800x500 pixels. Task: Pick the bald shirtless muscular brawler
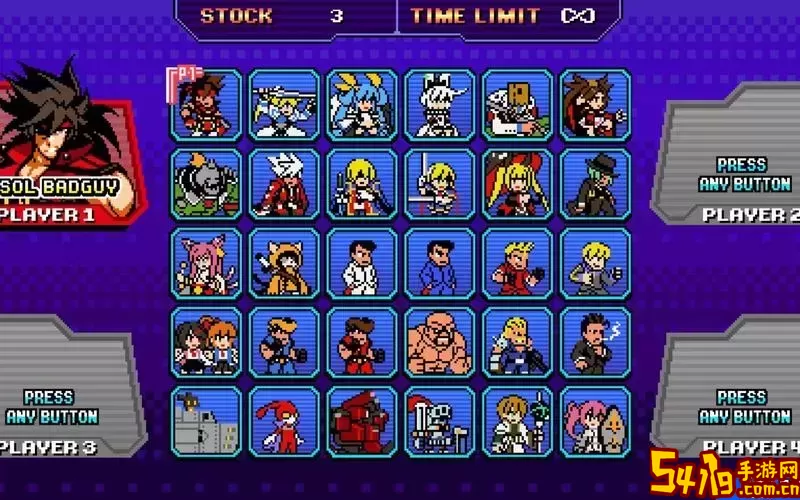[440, 341]
